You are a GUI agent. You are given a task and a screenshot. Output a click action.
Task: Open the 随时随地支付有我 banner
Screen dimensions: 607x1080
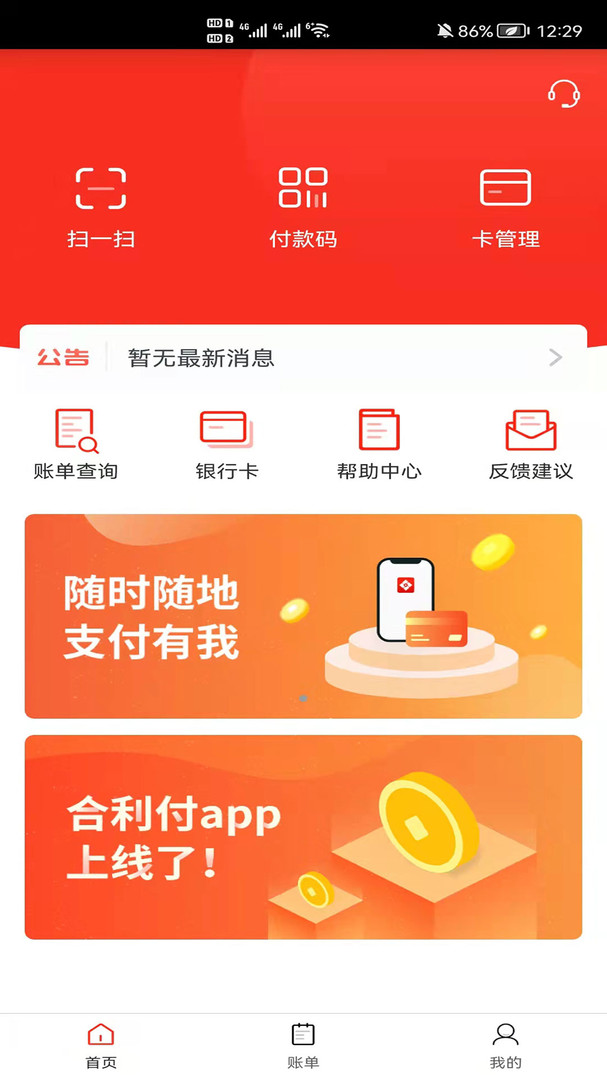pyautogui.click(x=303, y=616)
